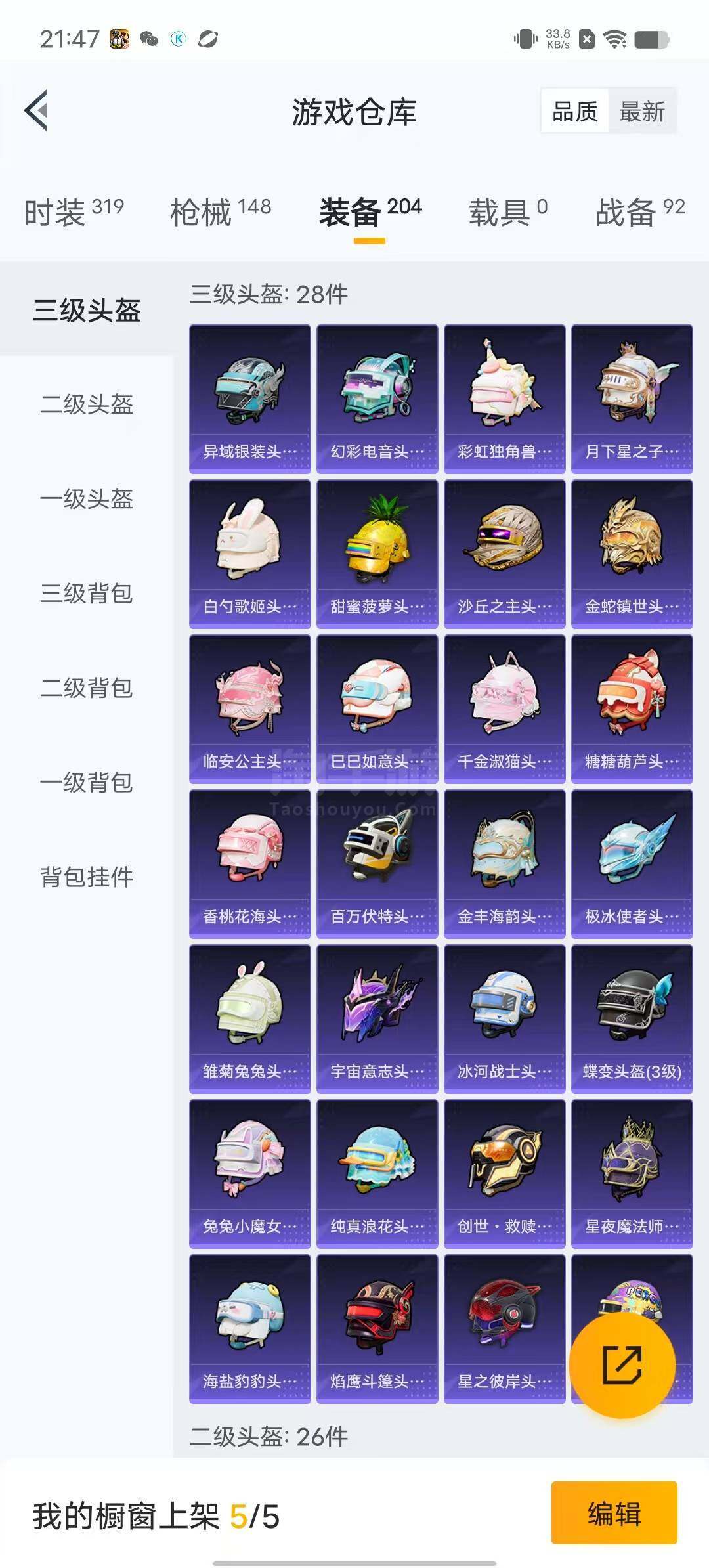This screenshot has height=1568, width=709.
Task: Select 二级头盔 in the side menu
Action: 87,404
